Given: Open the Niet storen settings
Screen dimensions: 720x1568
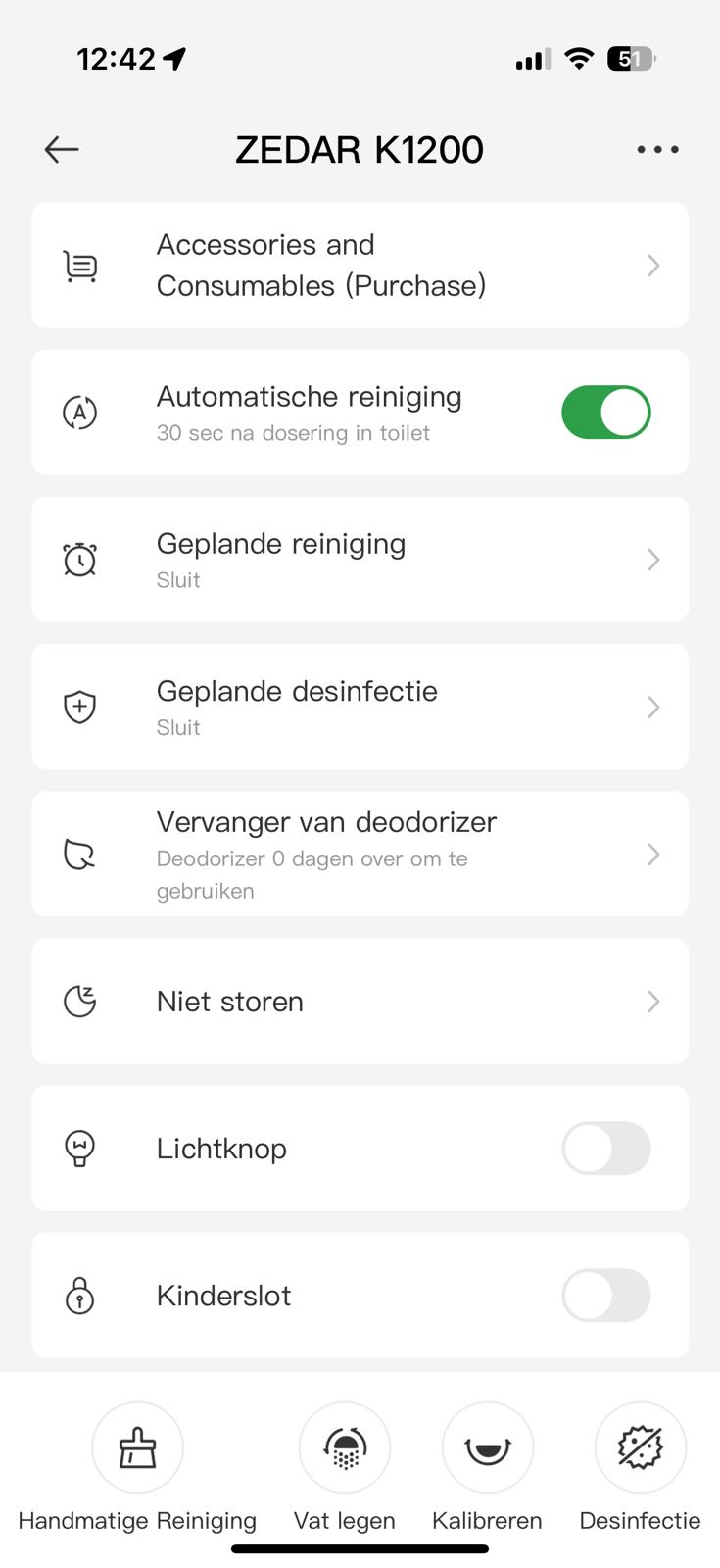Looking at the screenshot, I should pos(360,1001).
